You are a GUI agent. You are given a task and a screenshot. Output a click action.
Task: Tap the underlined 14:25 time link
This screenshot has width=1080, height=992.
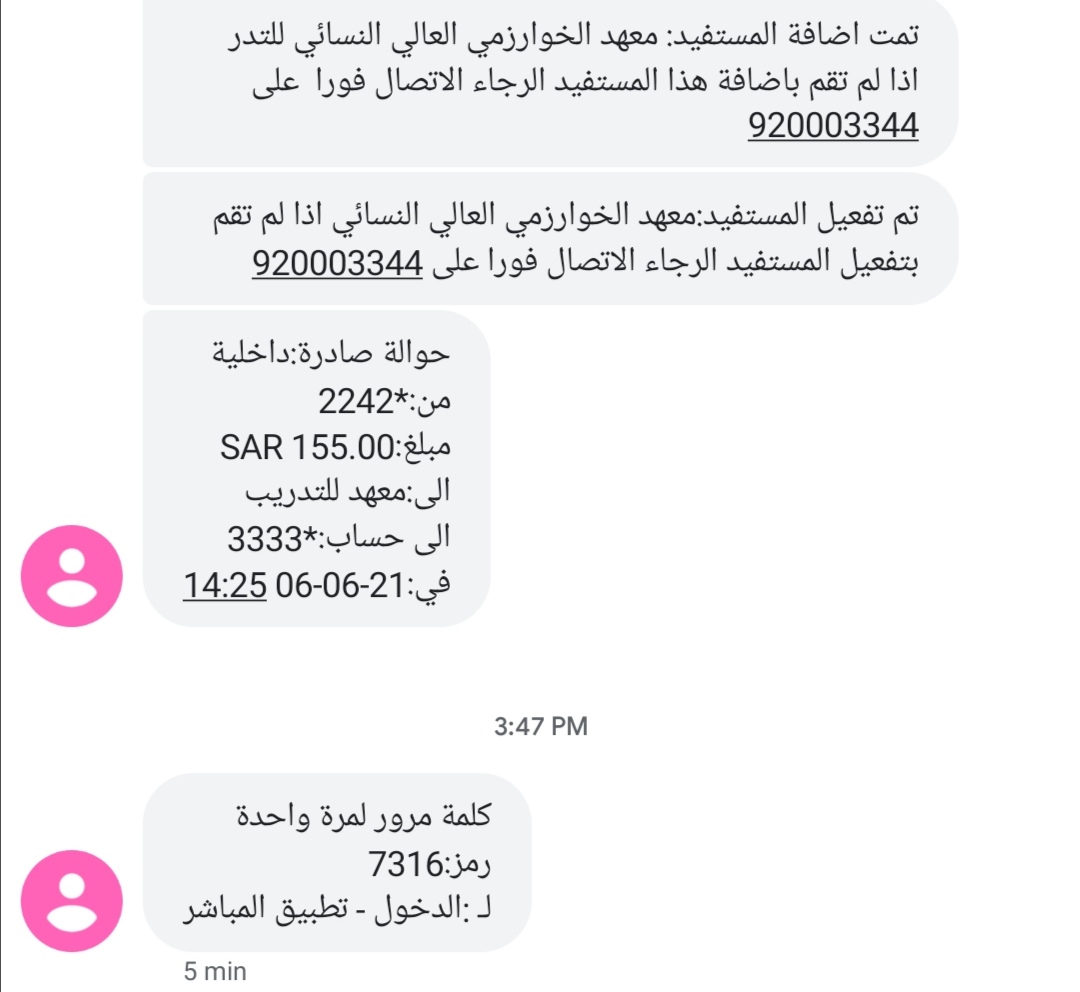tap(225, 584)
